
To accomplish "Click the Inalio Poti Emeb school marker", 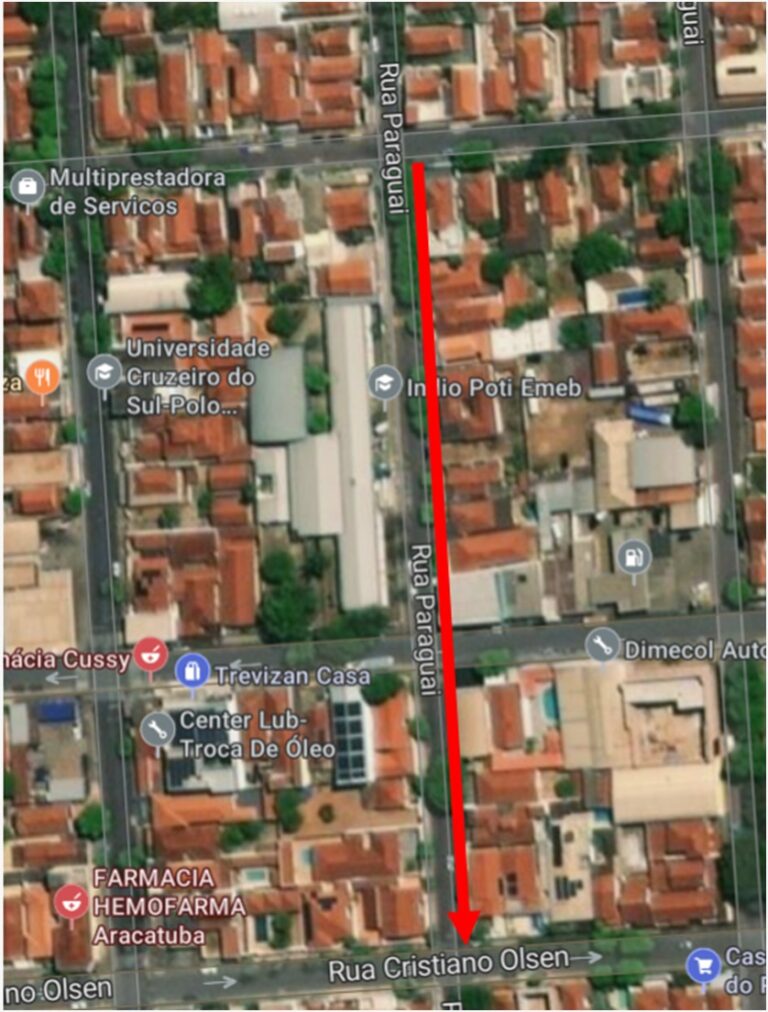I will point(384,384).
